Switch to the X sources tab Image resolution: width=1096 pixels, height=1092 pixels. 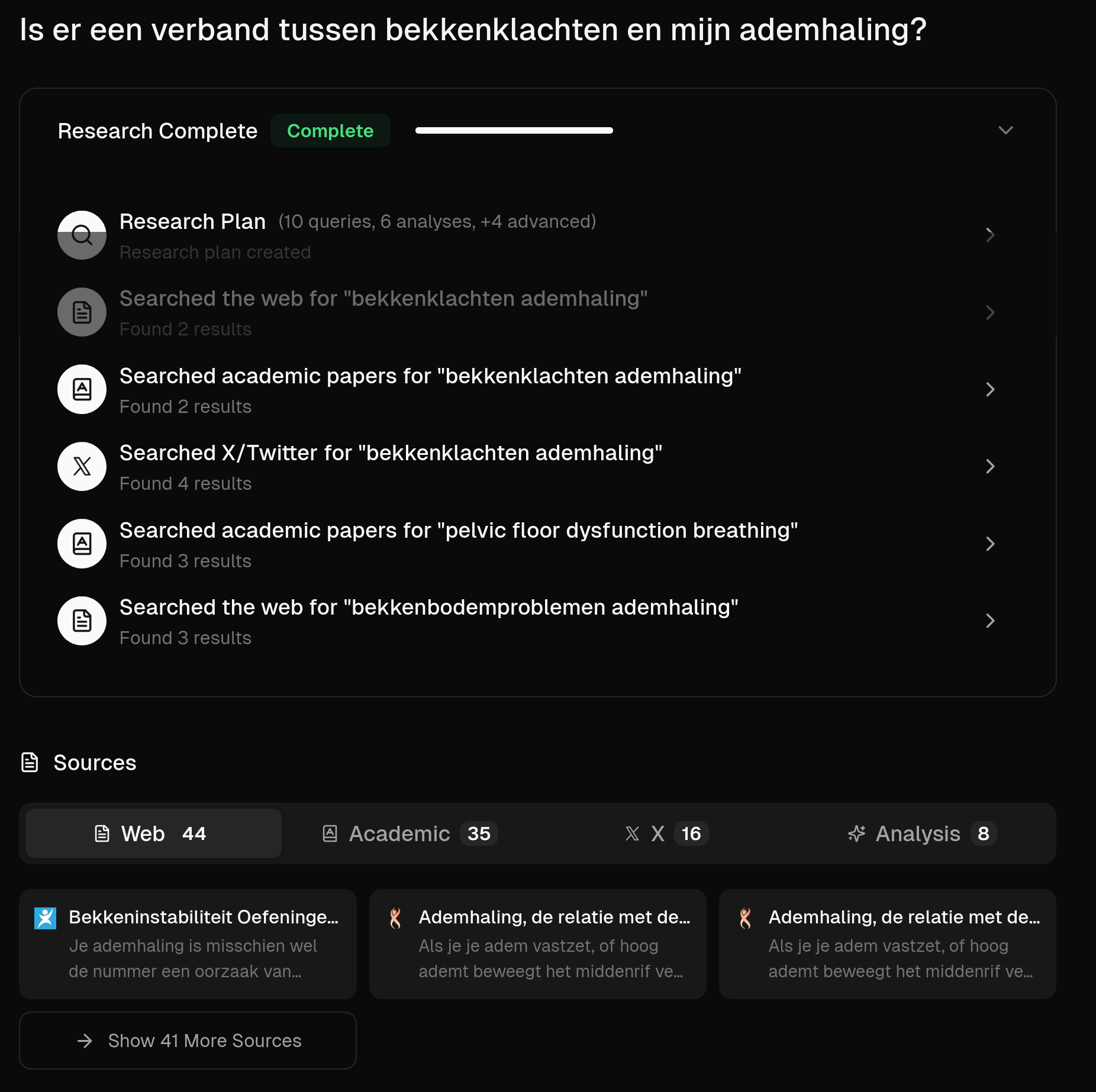click(667, 833)
